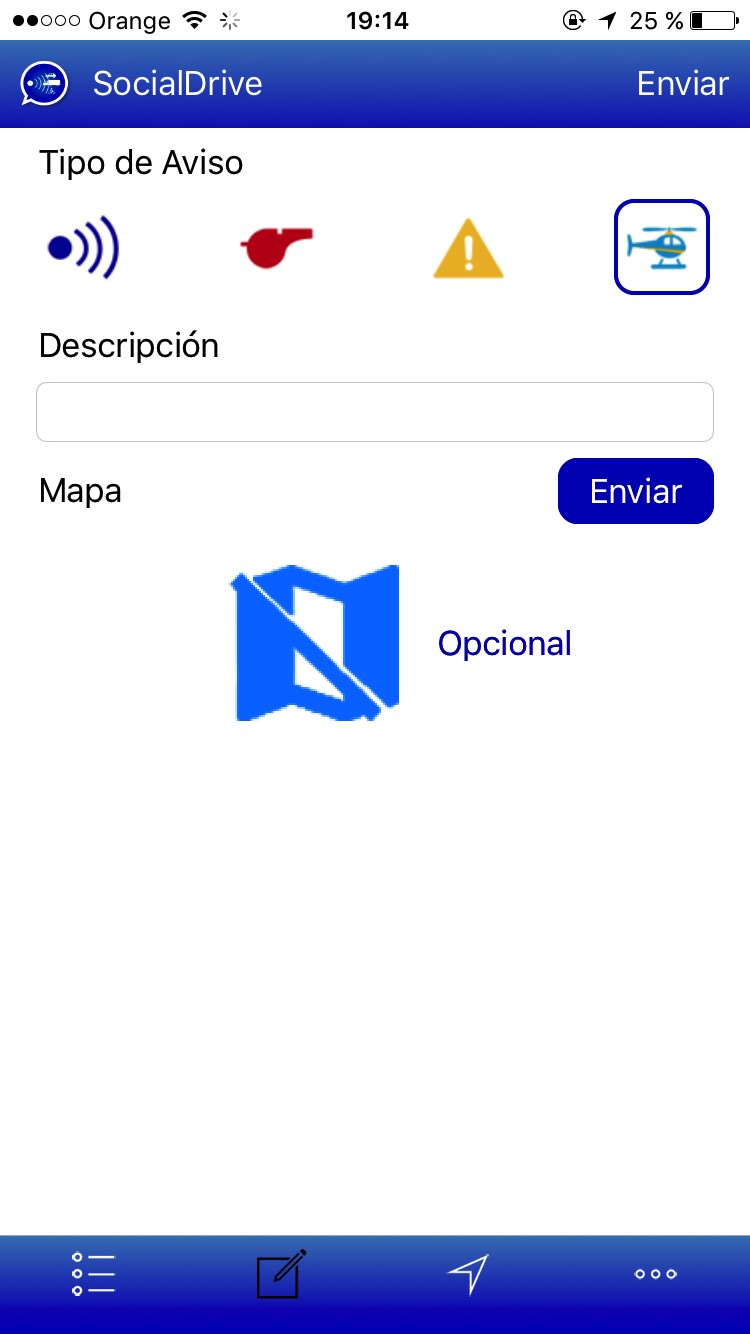Tap the orientation lock icon in status bar

click(x=572, y=19)
